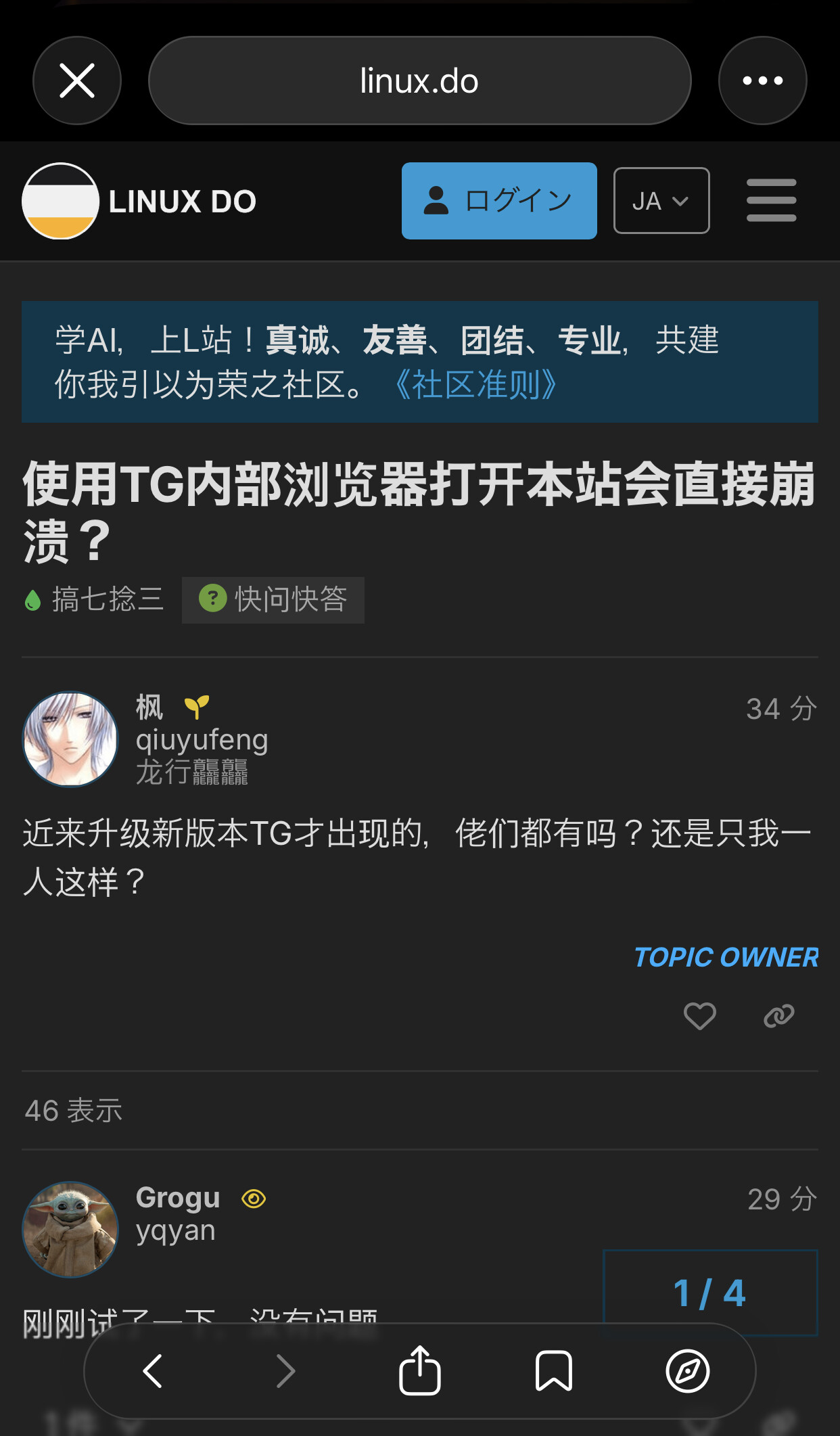The image size is (840, 1436).
Task: Bookmark this page in the toolbar
Action: click(554, 1371)
